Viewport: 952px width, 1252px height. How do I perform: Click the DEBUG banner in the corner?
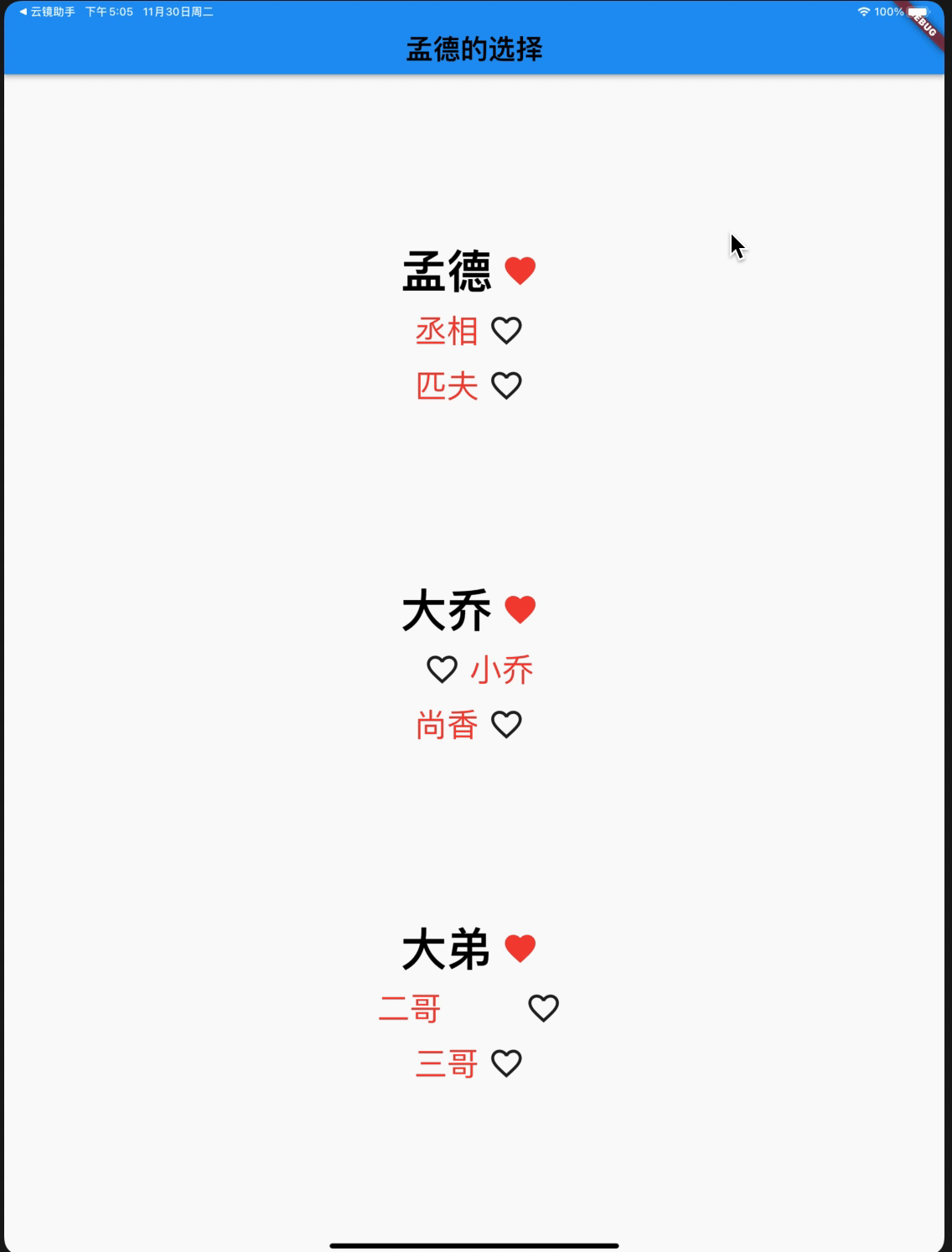924,23
